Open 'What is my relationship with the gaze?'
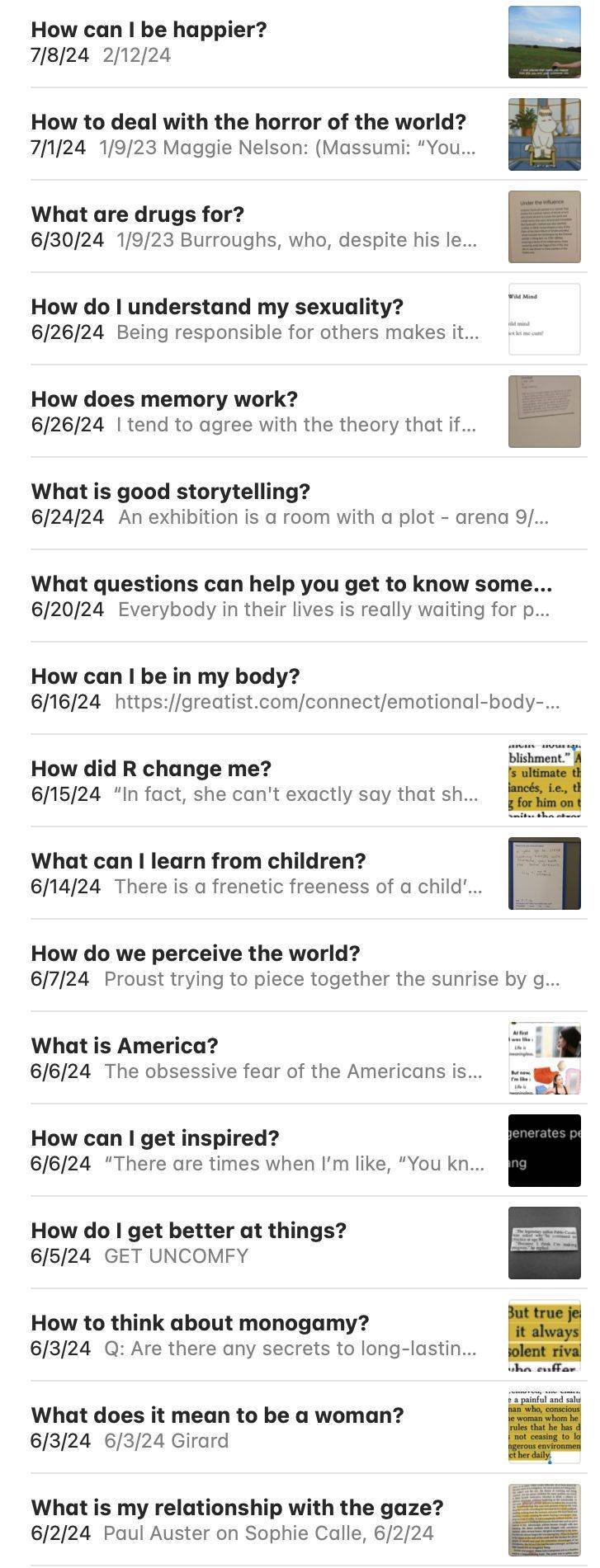 (x=300, y=1520)
